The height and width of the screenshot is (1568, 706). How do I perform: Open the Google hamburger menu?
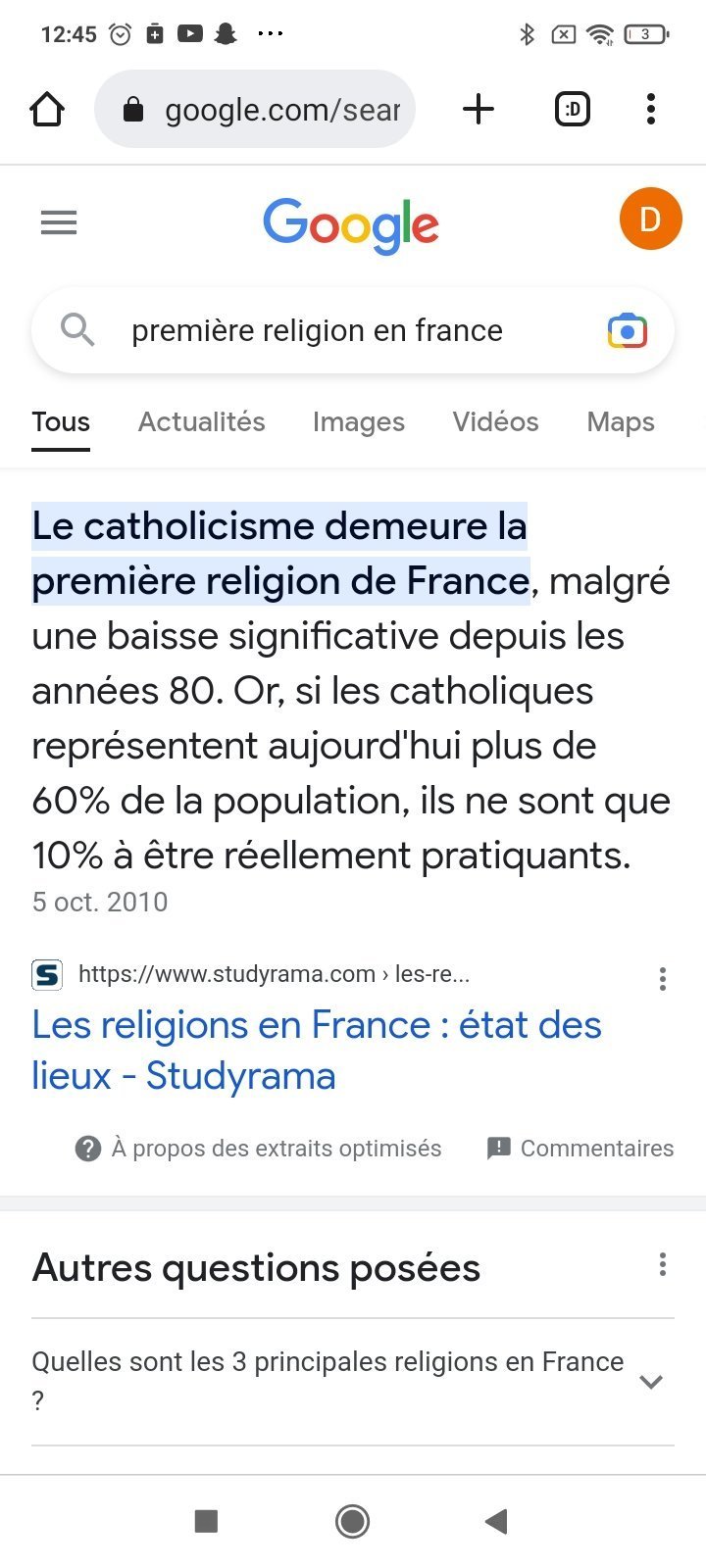pyautogui.click(x=59, y=223)
